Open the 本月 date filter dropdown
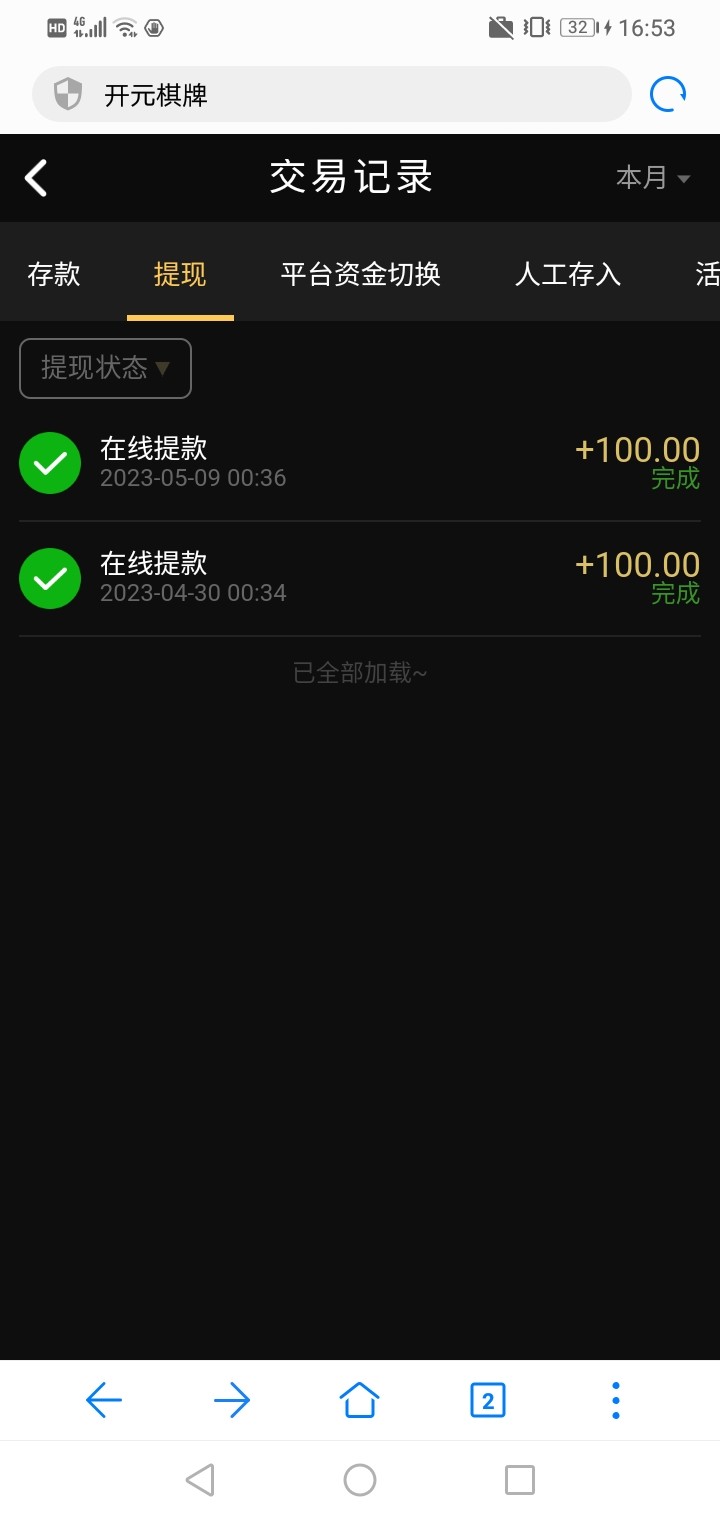Screen dimensions: 720x1520 coord(650,177)
